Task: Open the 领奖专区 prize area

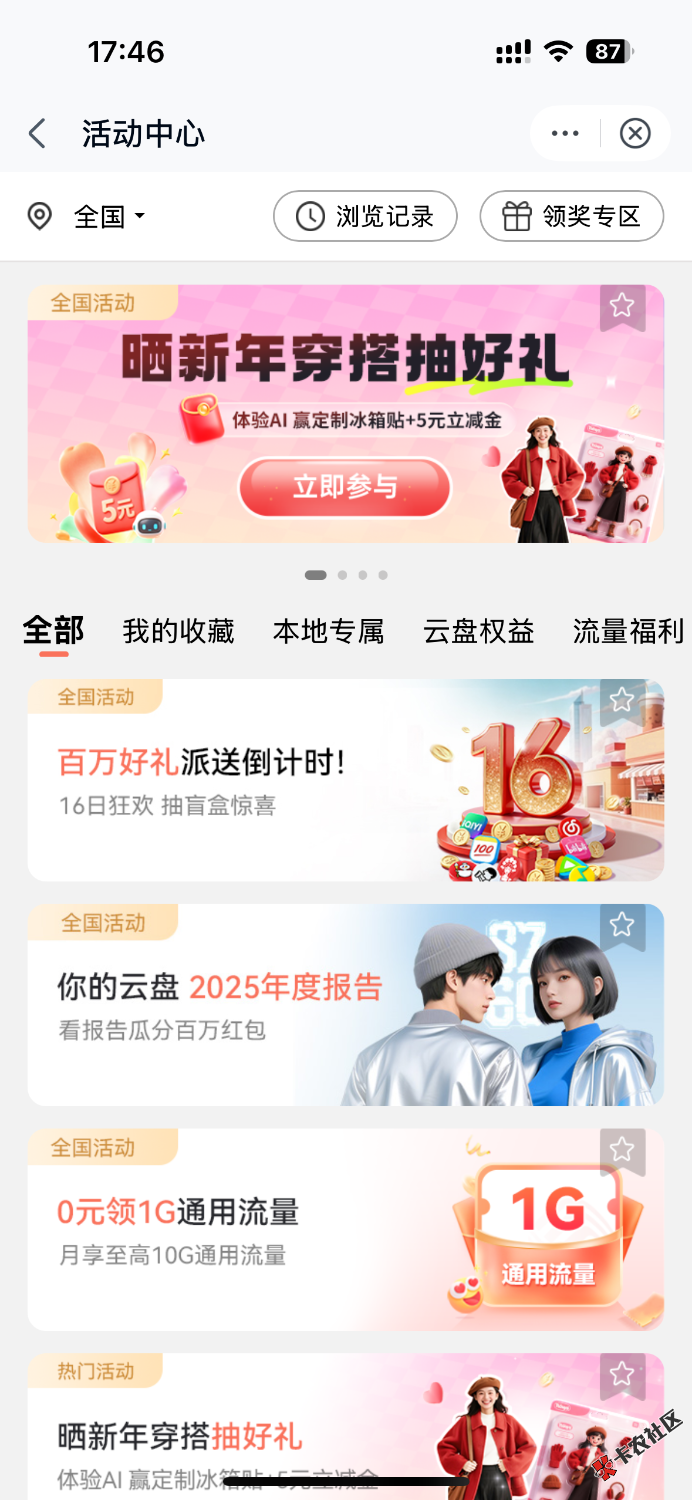Action: tap(571, 216)
